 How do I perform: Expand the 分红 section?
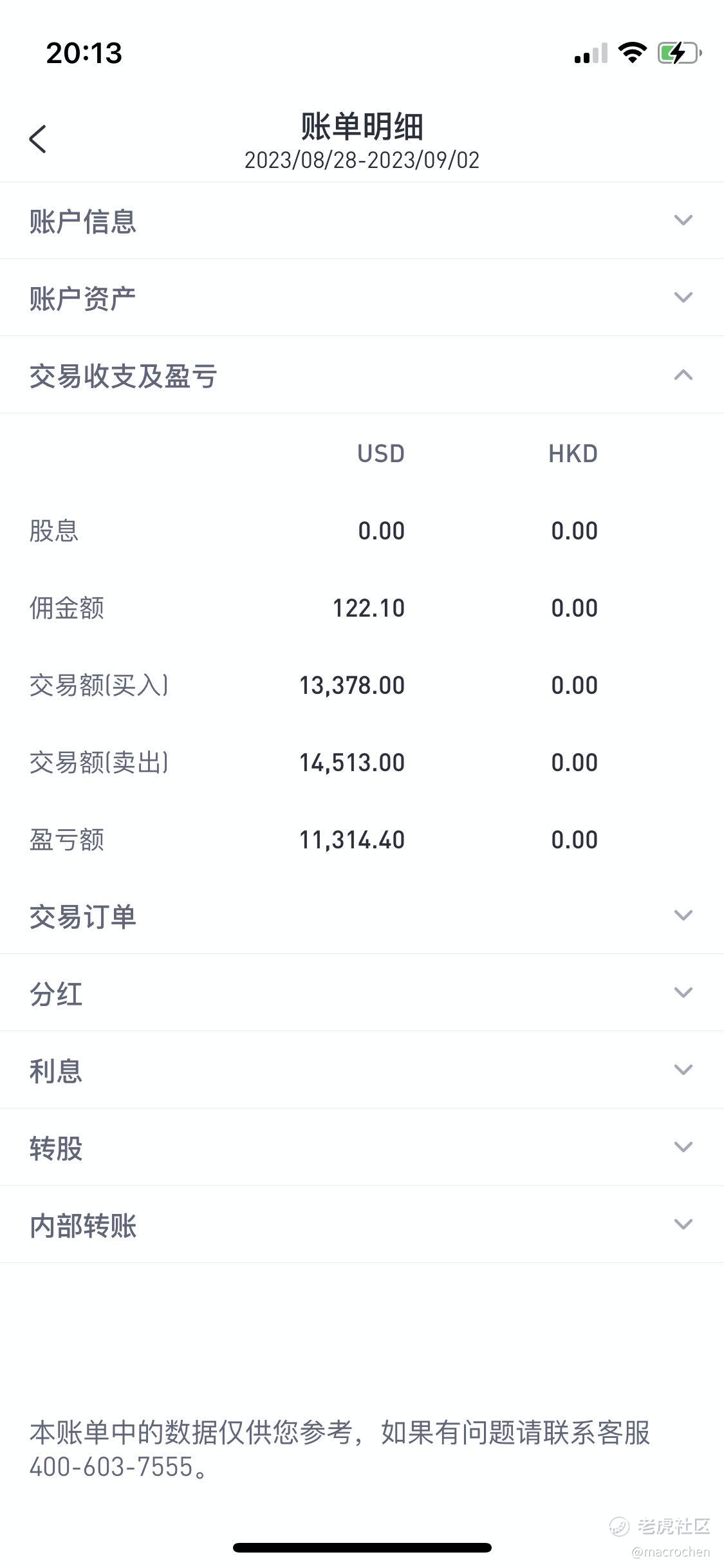tap(362, 993)
